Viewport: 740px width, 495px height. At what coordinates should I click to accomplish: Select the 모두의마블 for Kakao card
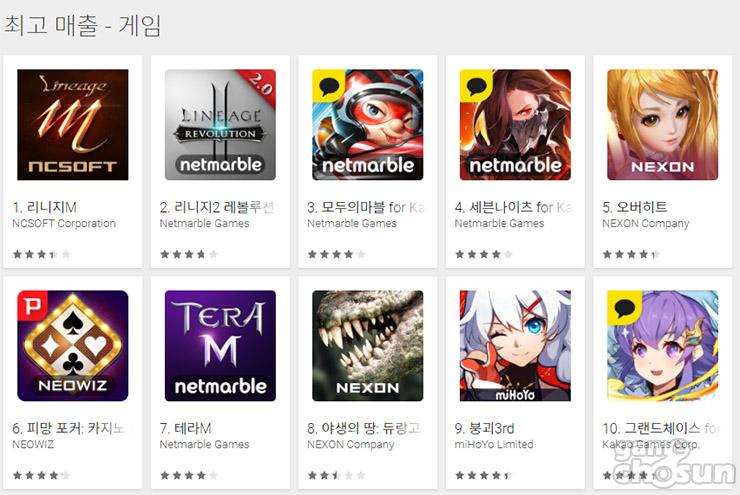click(367, 125)
